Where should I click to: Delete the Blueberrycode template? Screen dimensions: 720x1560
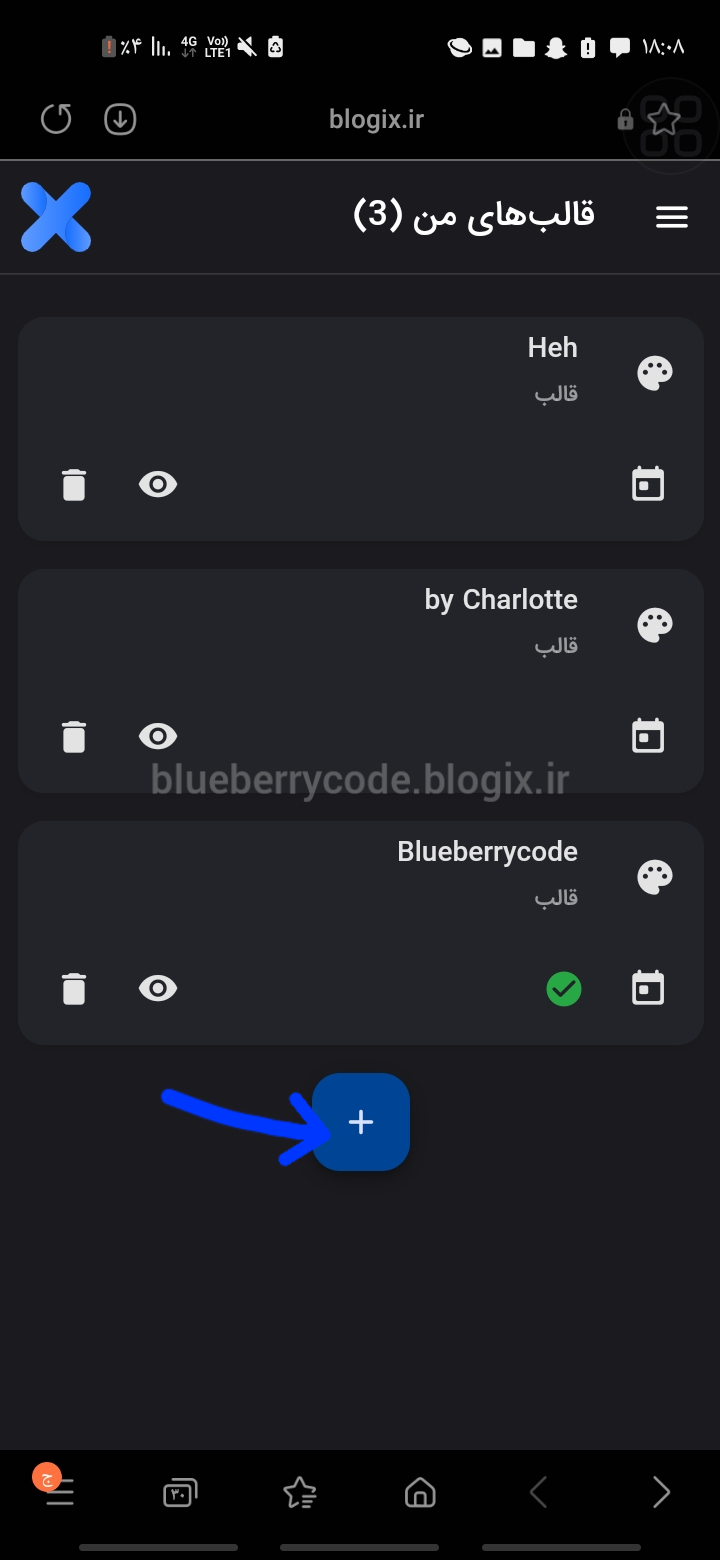pyautogui.click(x=74, y=989)
